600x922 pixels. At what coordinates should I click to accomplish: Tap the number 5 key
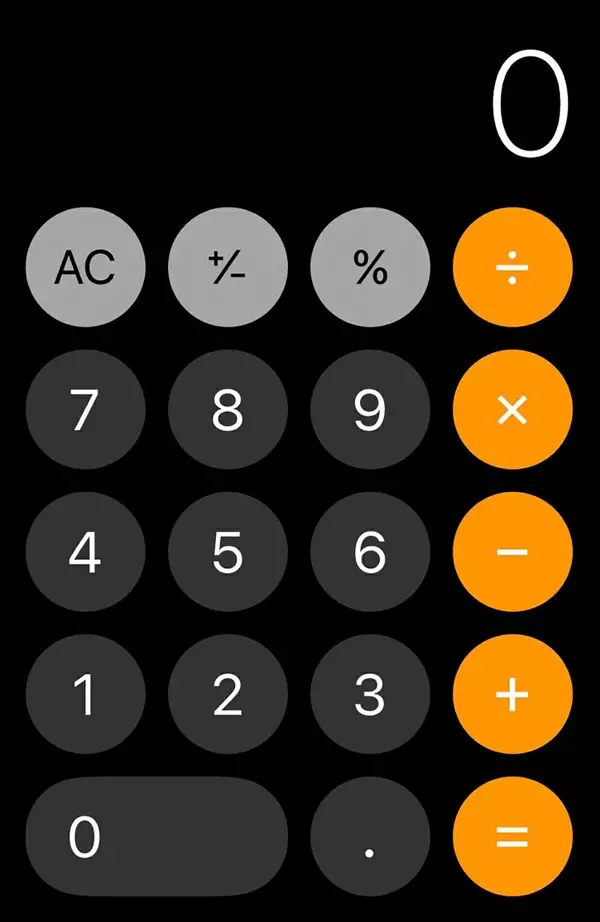[x=228, y=552]
